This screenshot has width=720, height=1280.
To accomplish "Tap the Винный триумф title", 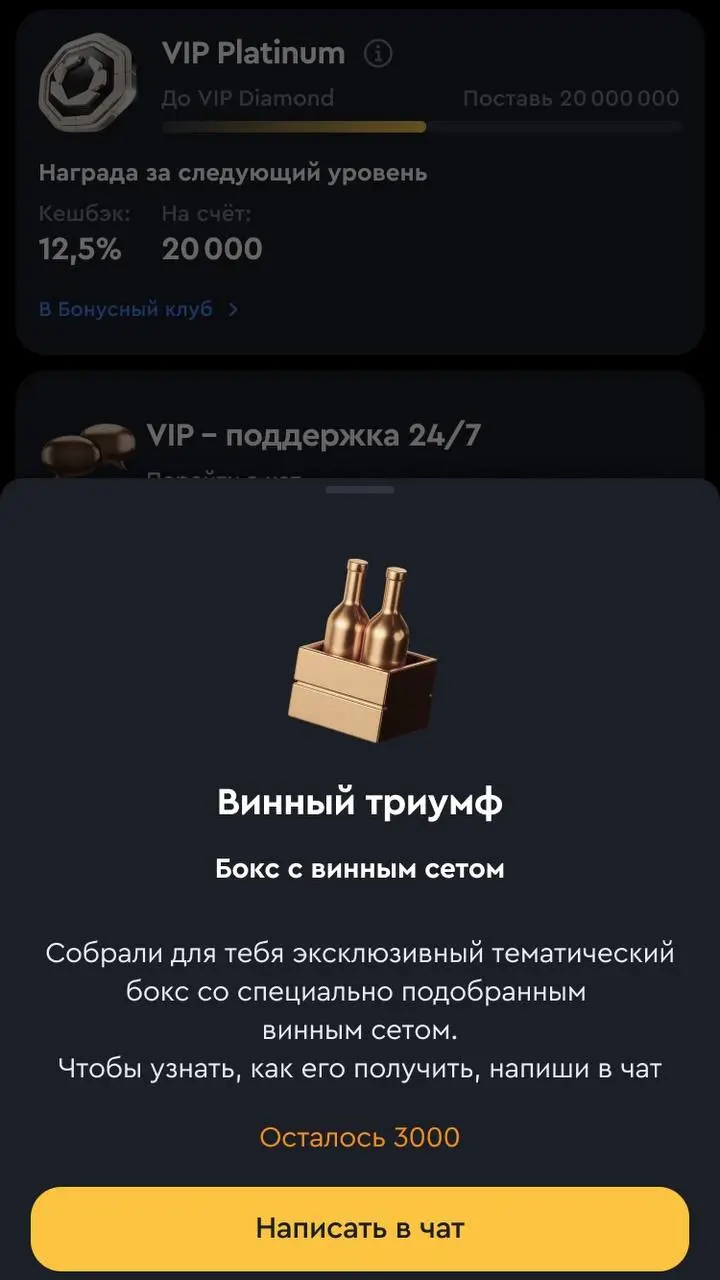I will point(360,801).
